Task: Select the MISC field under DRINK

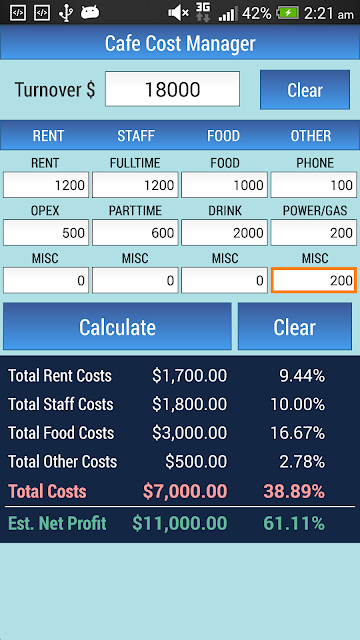Action: coord(224,280)
